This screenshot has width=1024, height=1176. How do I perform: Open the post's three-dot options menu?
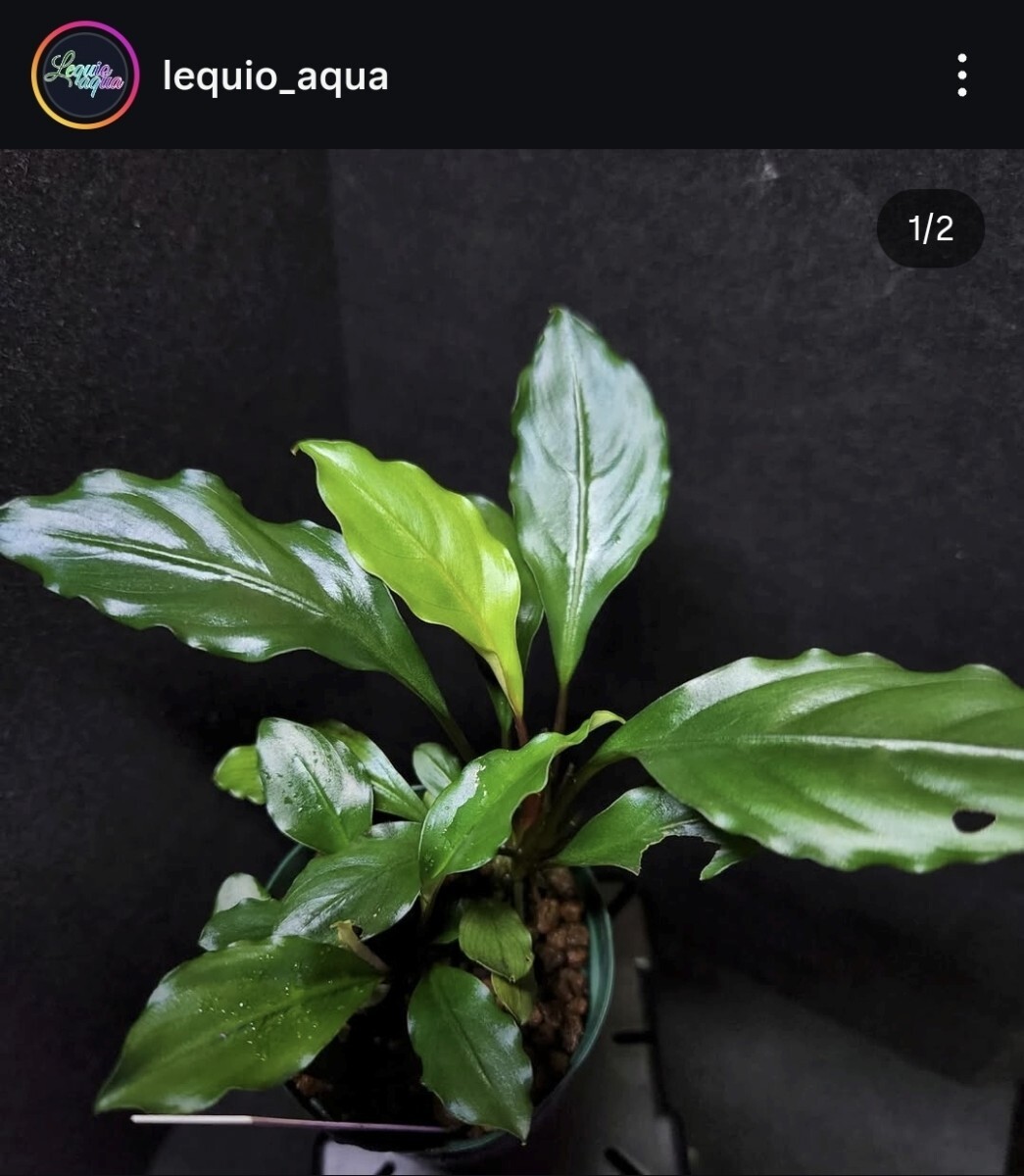962,75
